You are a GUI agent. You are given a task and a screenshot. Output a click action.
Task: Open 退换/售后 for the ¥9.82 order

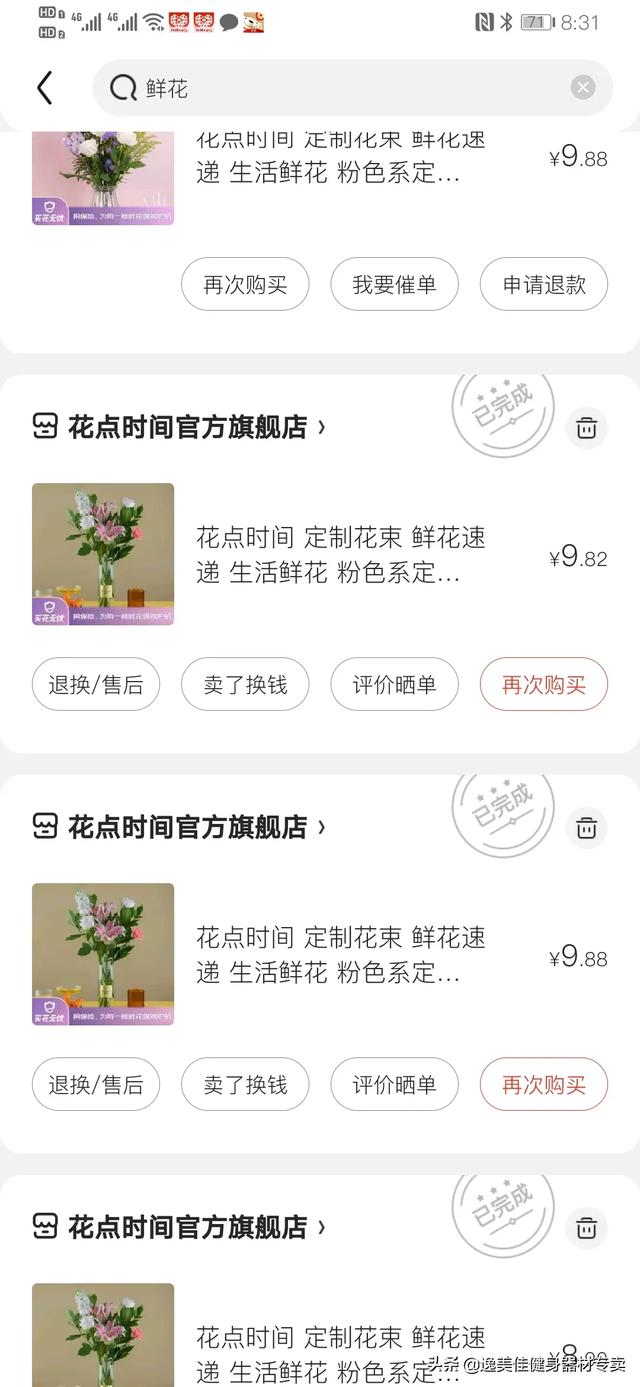coord(96,685)
